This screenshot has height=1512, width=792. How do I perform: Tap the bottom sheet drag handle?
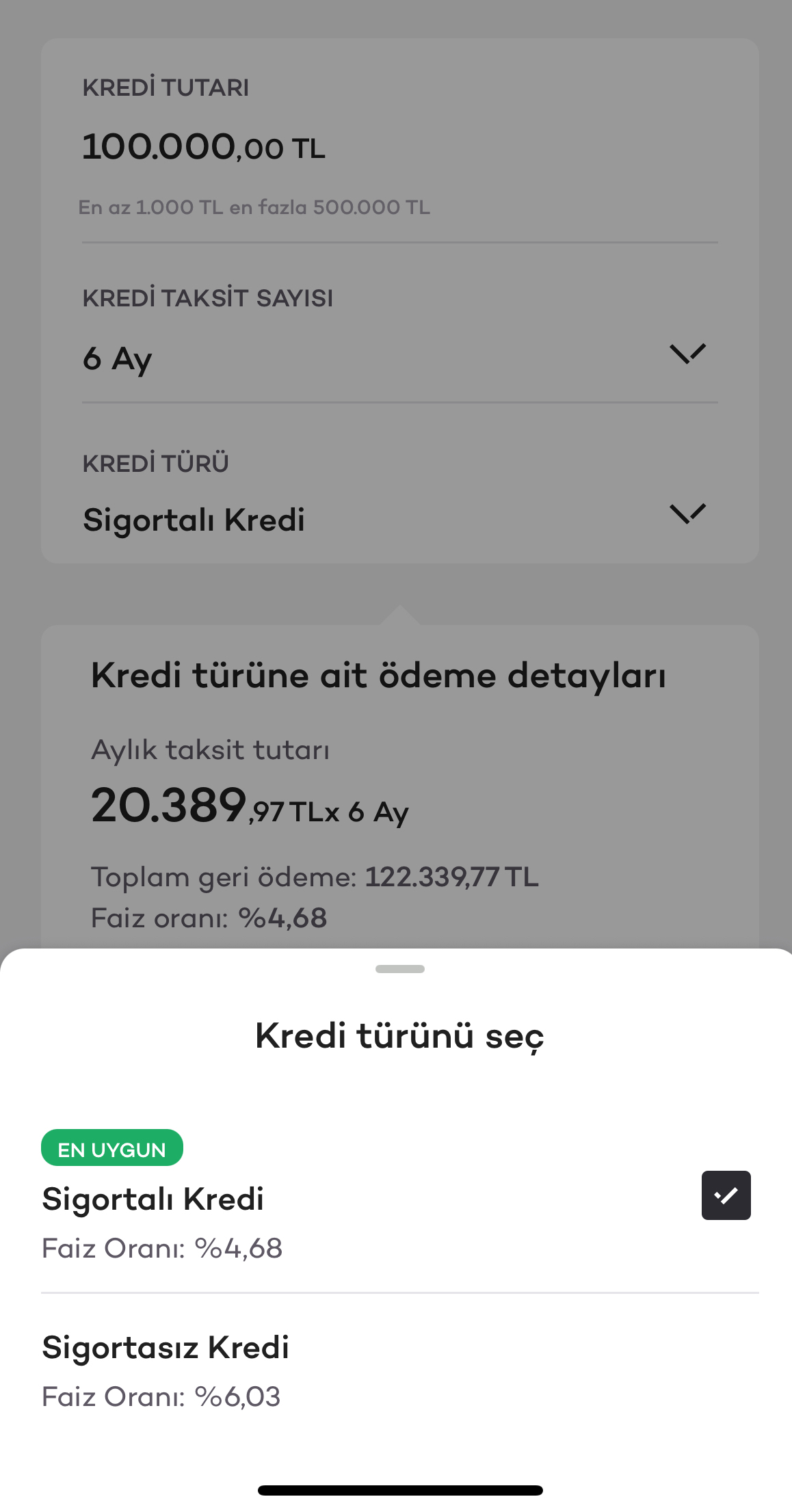(x=399, y=969)
